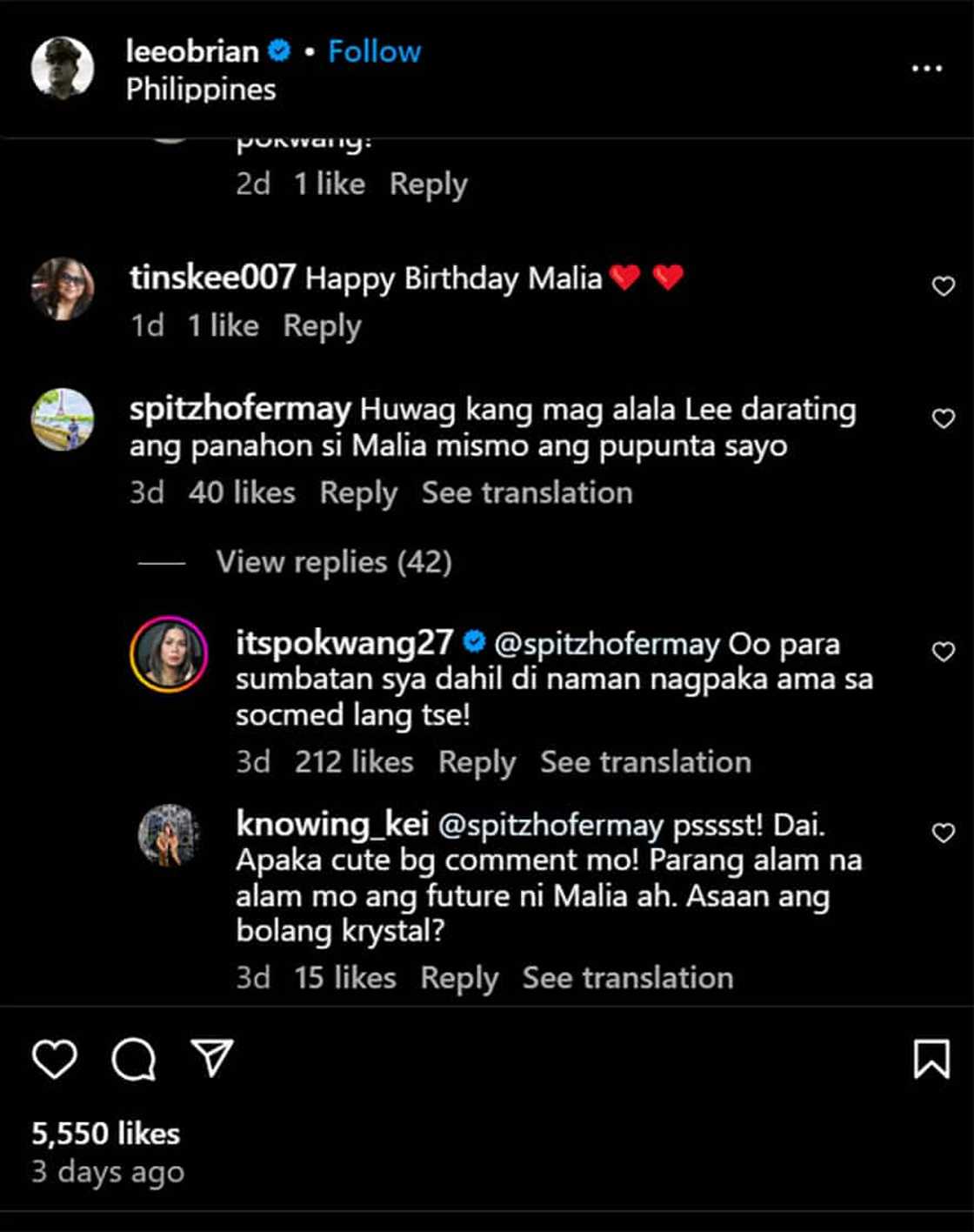The image size is (974, 1232).
Task: Expand View replies (42)
Action: pos(334,562)
